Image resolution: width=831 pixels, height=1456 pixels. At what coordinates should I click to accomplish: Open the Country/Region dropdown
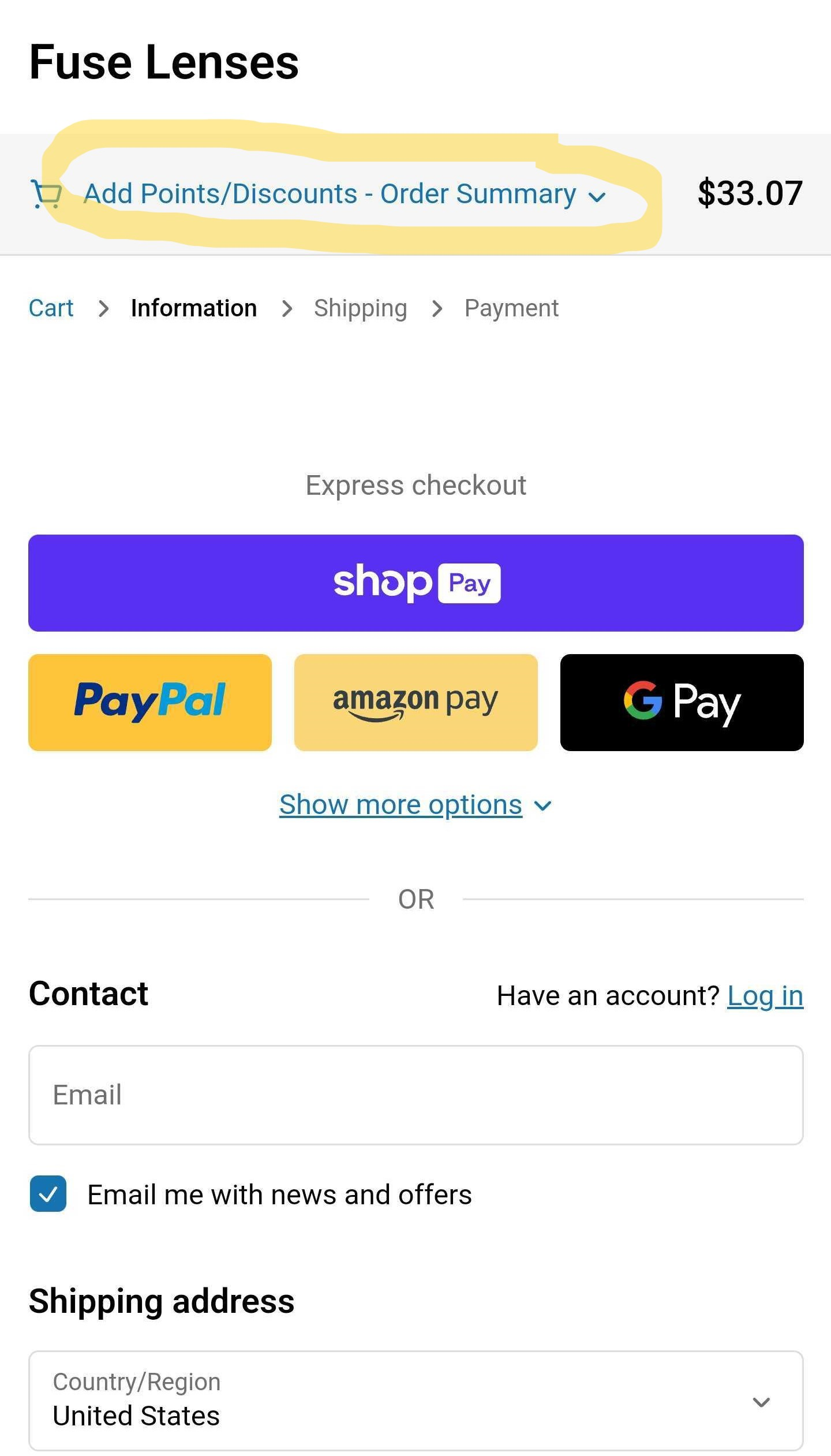coord(415,1401)
